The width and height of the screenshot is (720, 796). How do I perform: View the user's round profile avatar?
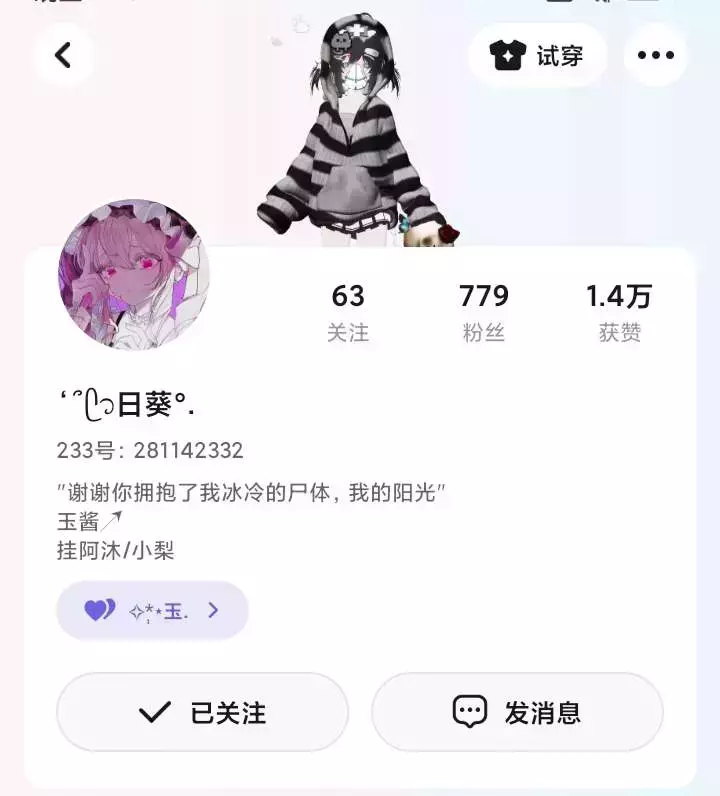(134, 275)
